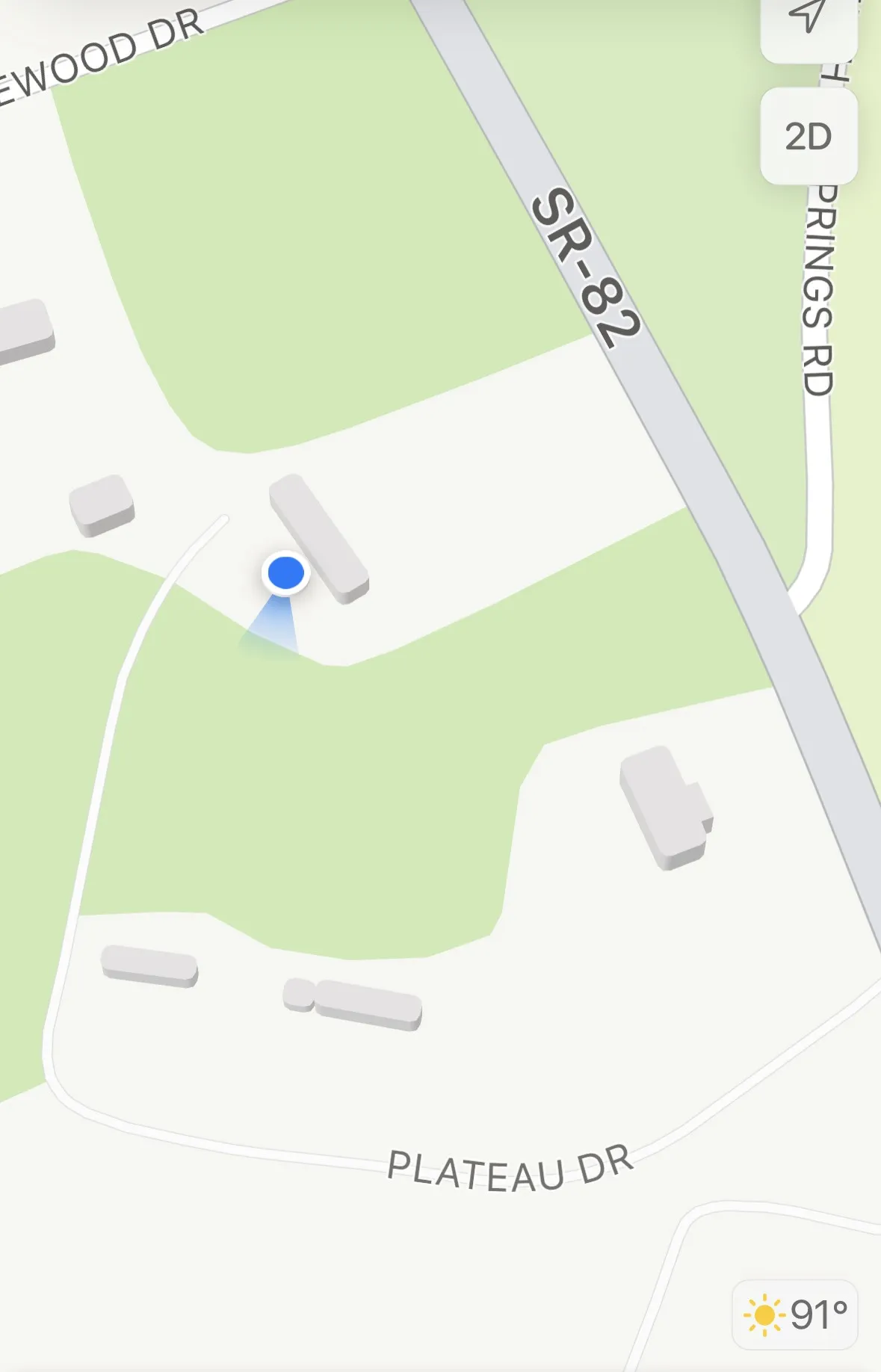Switch map view with the 2D button

[808, 137]
